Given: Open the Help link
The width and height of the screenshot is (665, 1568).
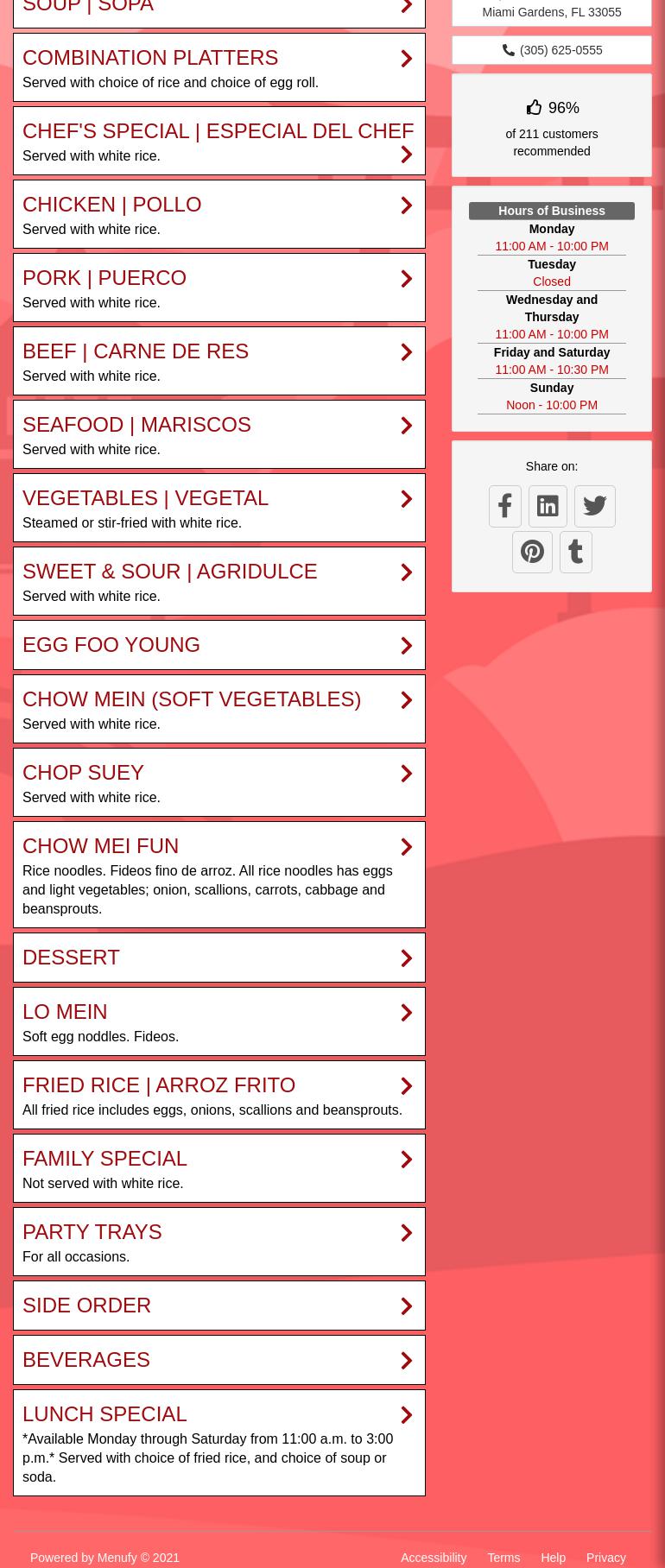Looking at the screenshot, I should [553, 1558].
